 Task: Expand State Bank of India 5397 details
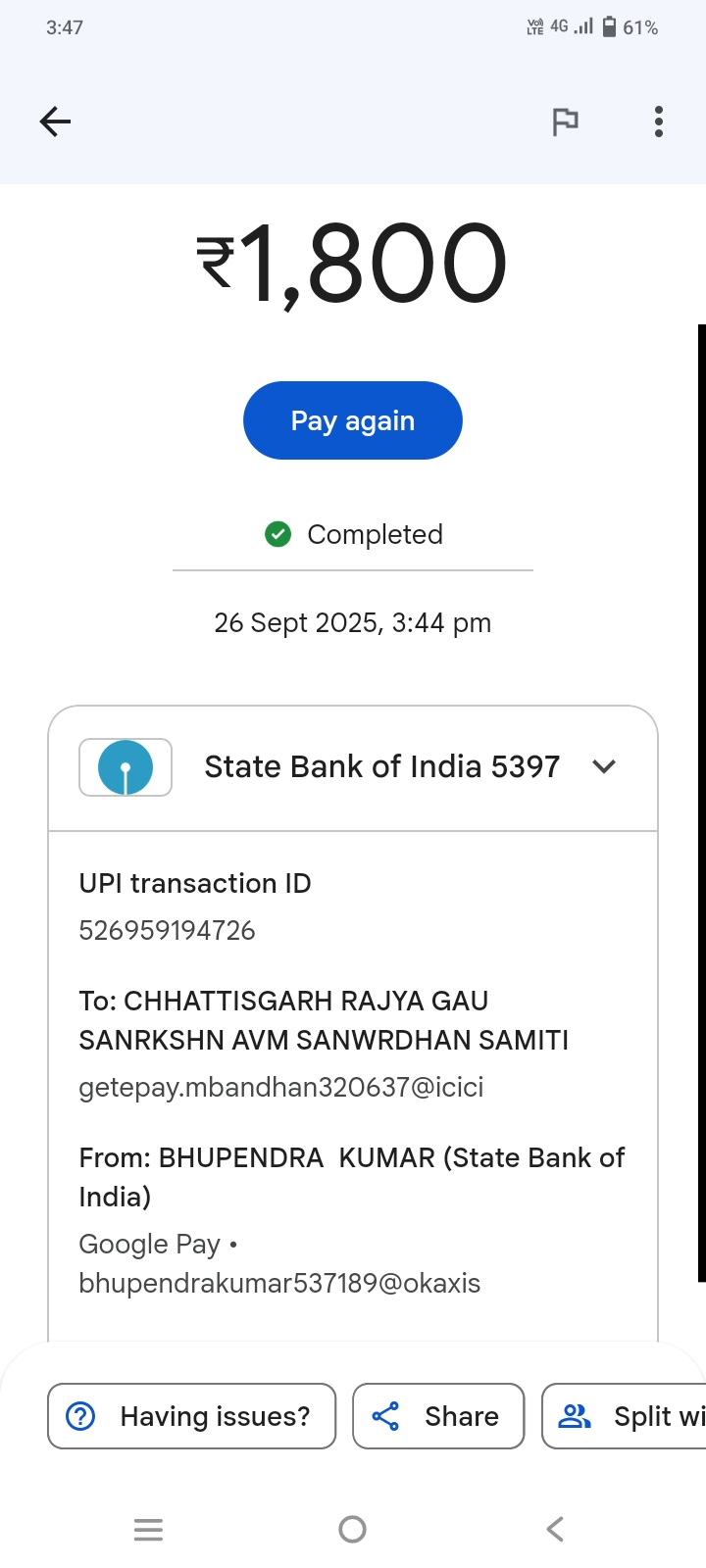604,766
